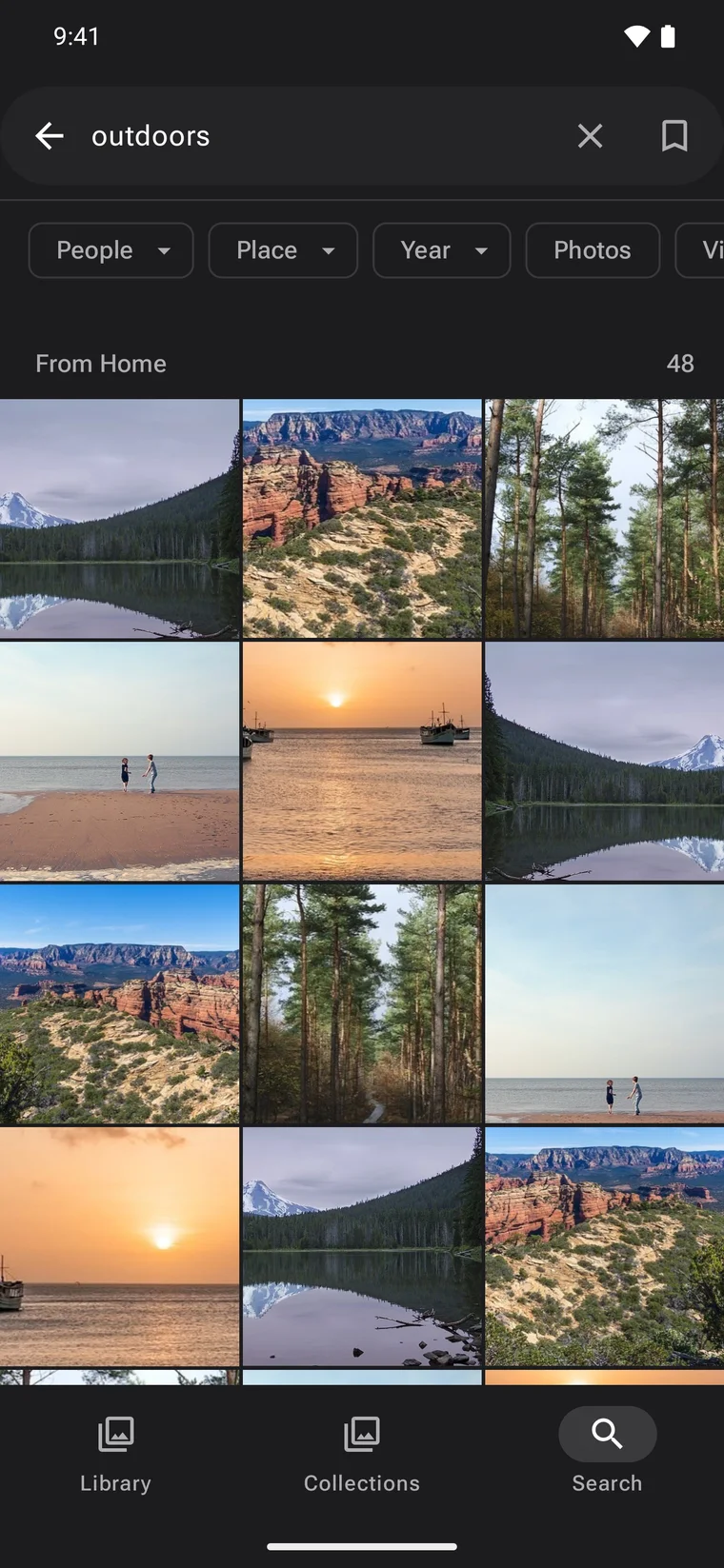Screen dimensions: 724x1568
Task: Go back using the arrow in search bar
Action: pyautogui.click(x=50, y=136)
